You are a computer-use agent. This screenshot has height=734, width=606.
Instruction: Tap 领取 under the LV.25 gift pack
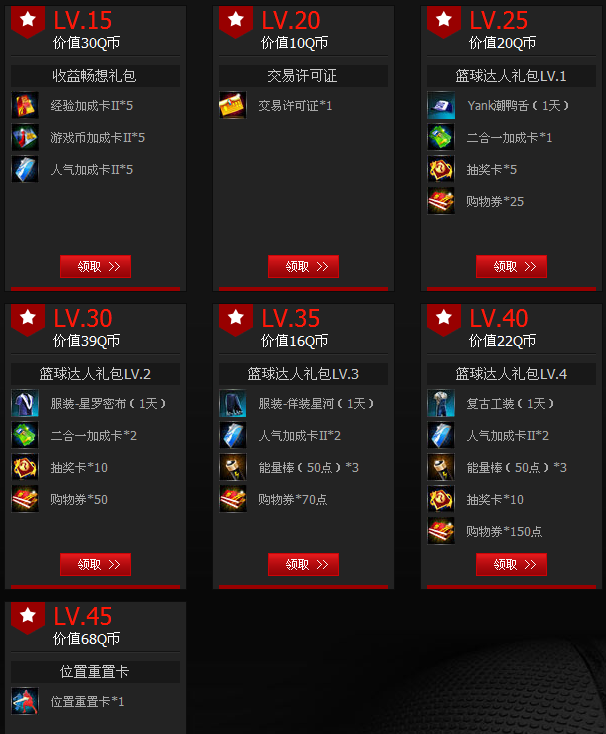pyautogui.click(x=511, y=267)
